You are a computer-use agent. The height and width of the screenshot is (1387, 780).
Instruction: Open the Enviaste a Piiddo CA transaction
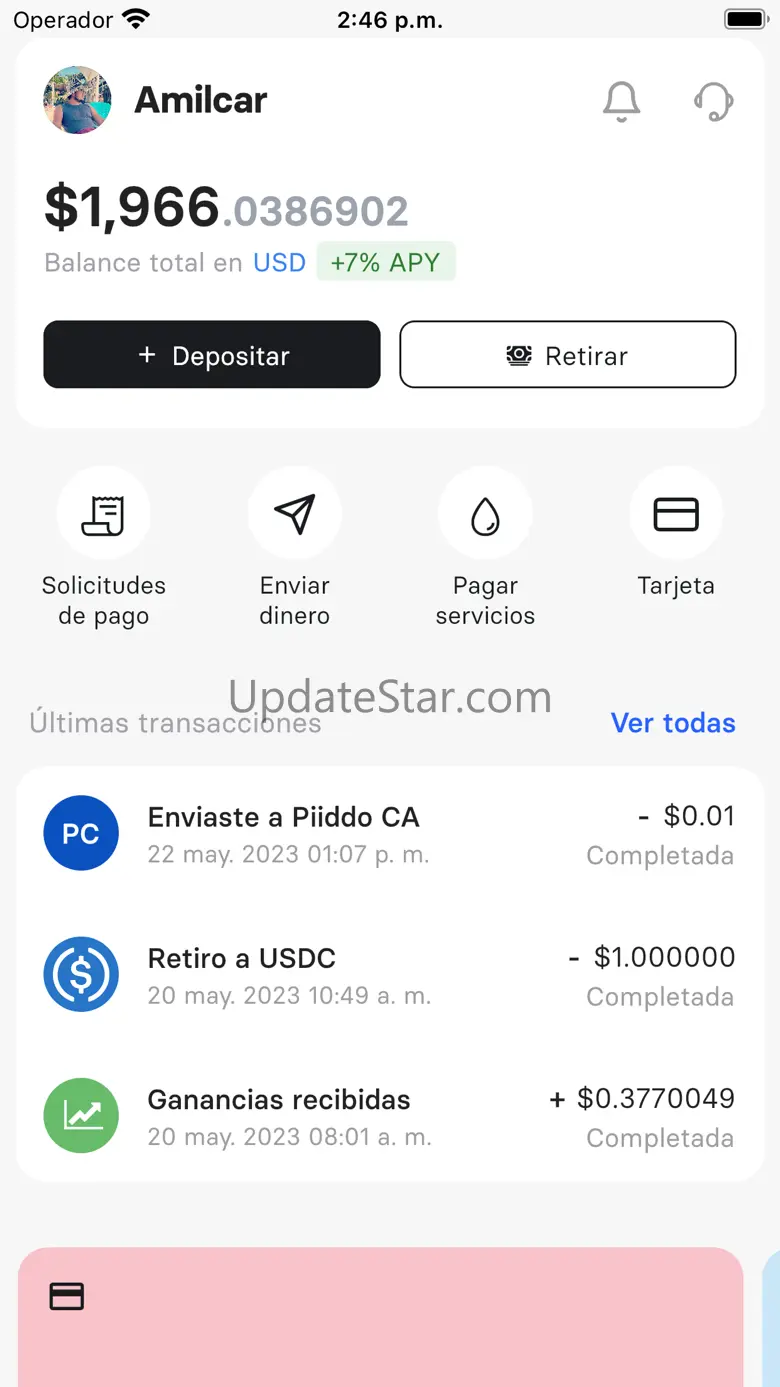click(x=390, y=834)
